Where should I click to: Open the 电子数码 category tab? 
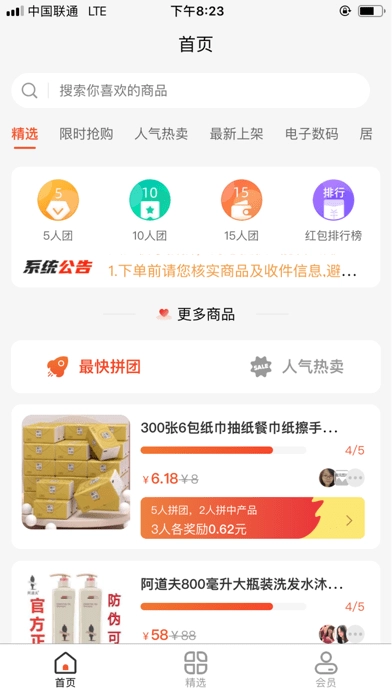[311, 134]
